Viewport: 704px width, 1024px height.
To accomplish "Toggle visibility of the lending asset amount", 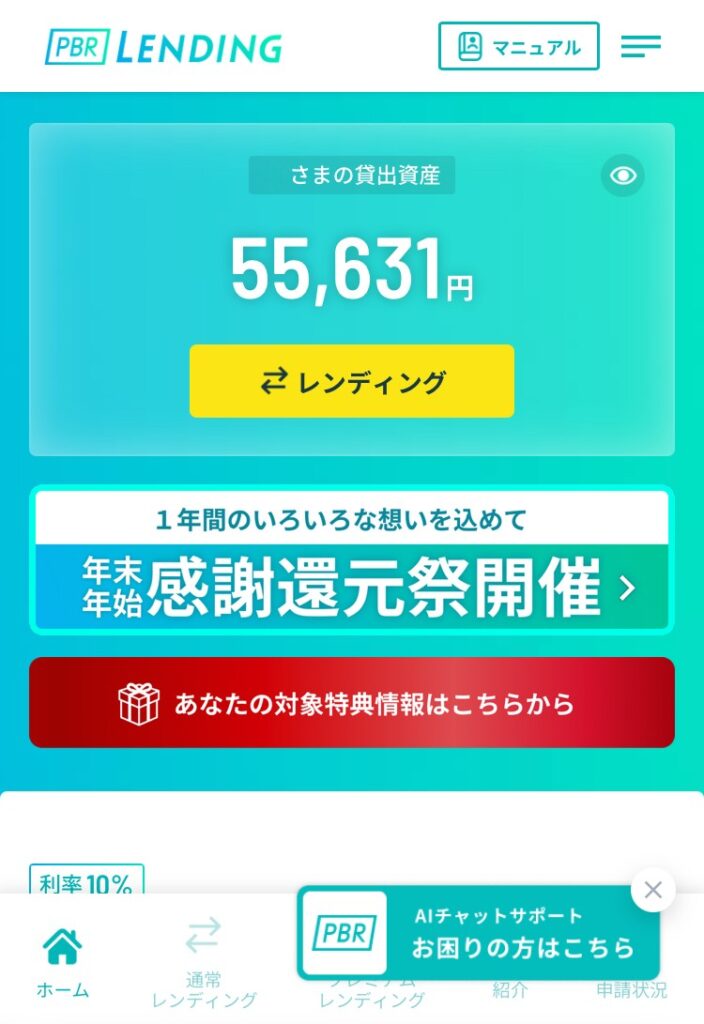I will click(623, 176).
